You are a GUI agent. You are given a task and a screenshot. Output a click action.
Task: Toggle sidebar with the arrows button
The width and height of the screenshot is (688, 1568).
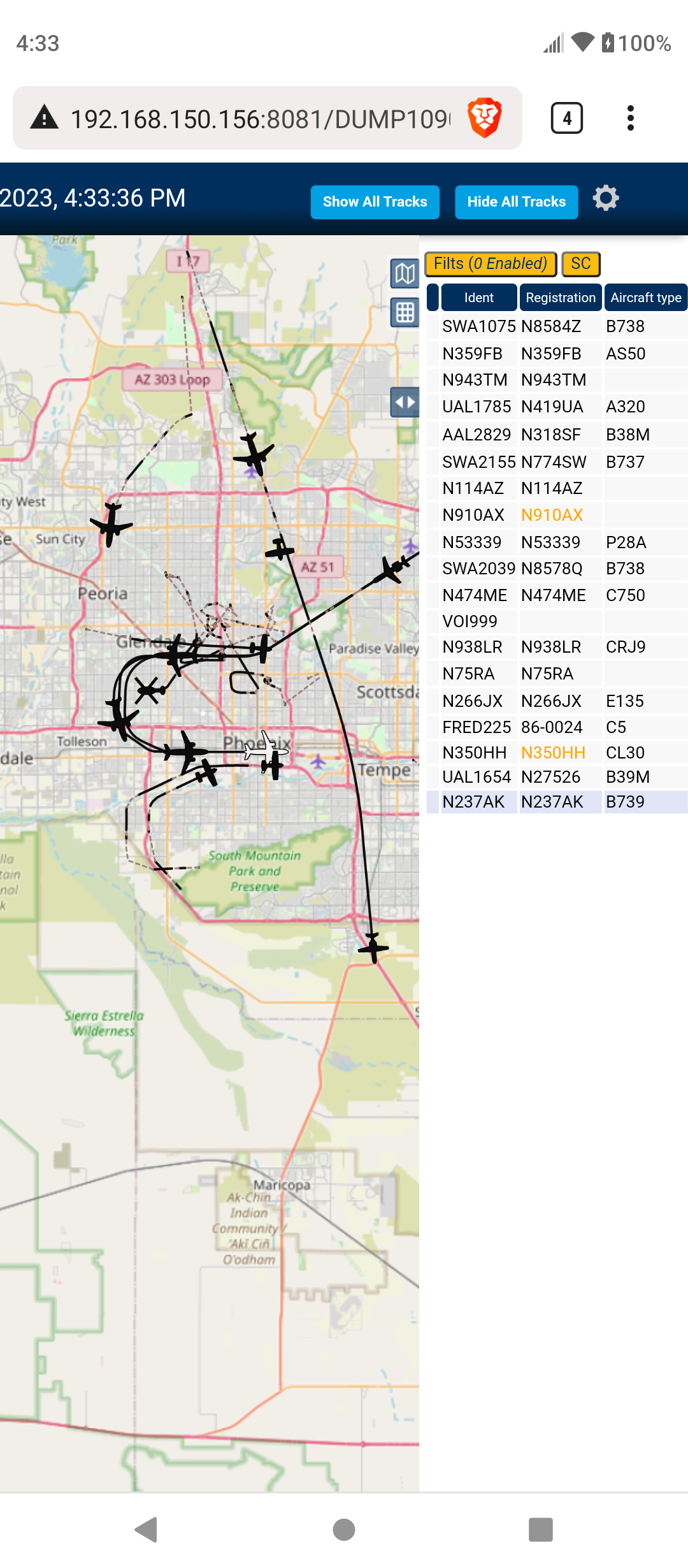coord(405,402)
